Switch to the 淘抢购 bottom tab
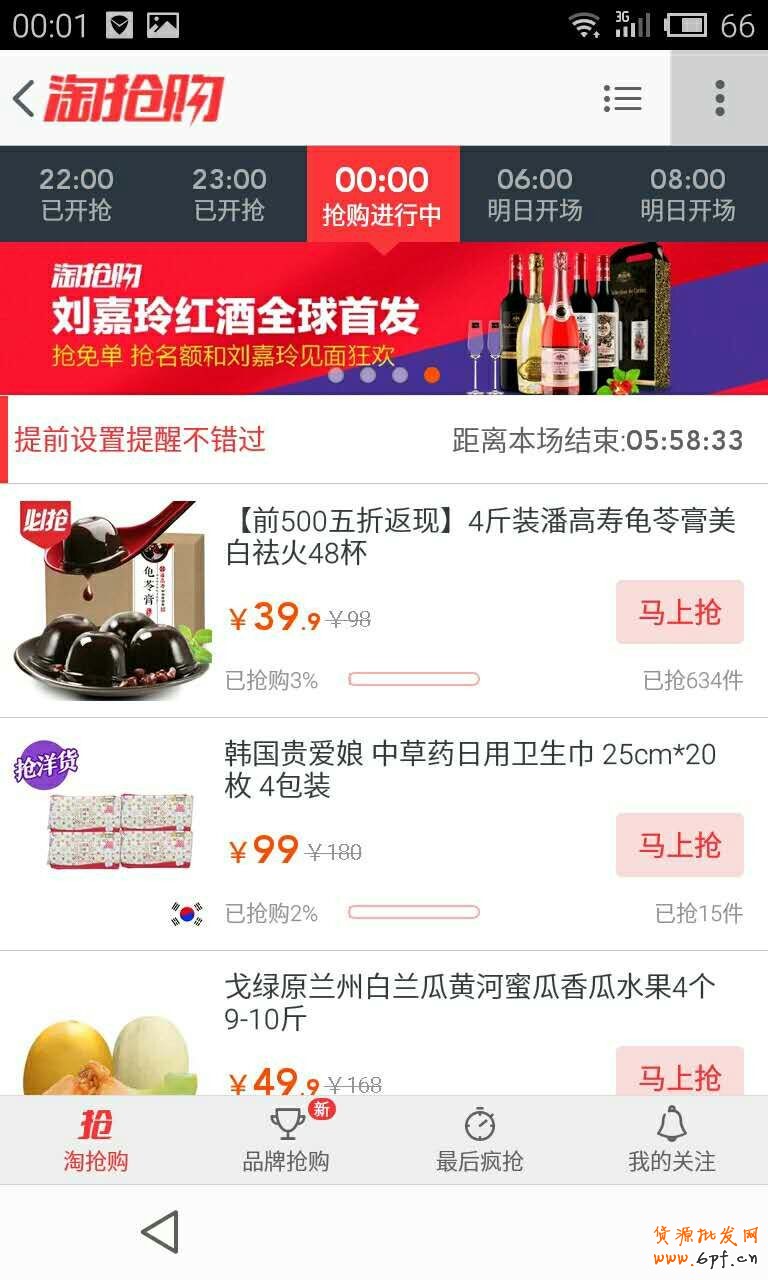The height and width of the screenshot is (1280, 768). (x=96, y=1140)
